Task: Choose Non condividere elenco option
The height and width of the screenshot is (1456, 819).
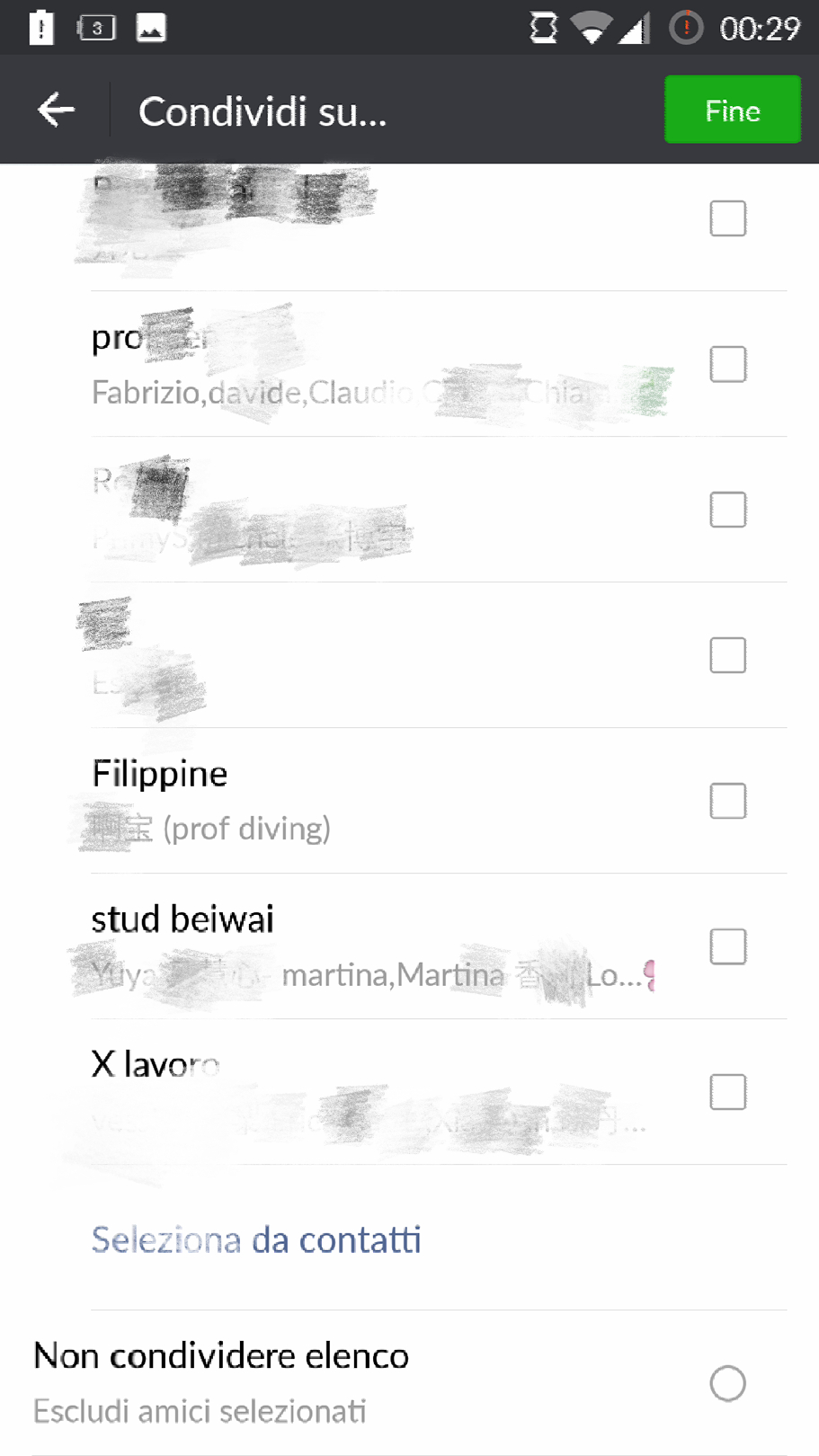Action: pos(727,1383)
